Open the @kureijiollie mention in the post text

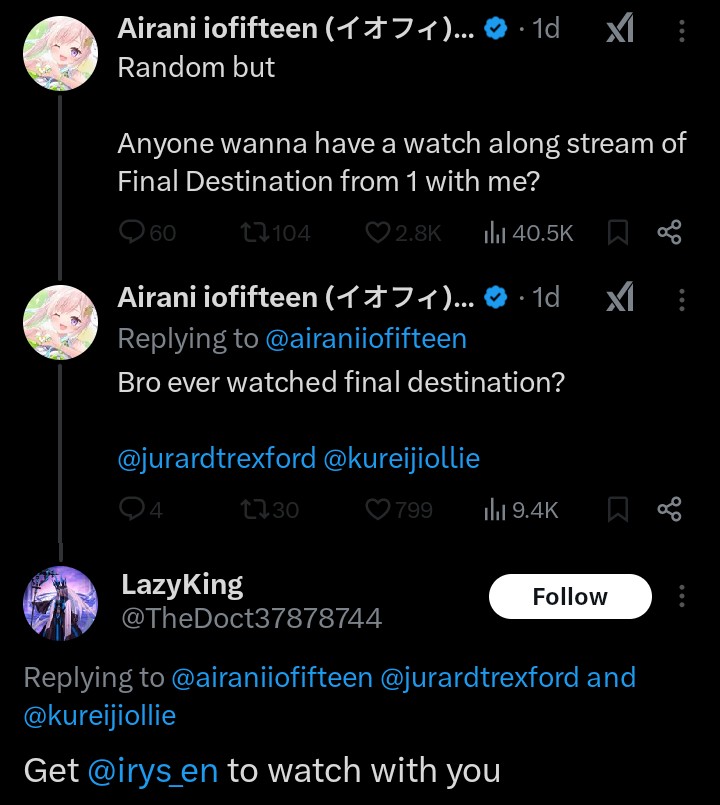click(x=402, y=459)
